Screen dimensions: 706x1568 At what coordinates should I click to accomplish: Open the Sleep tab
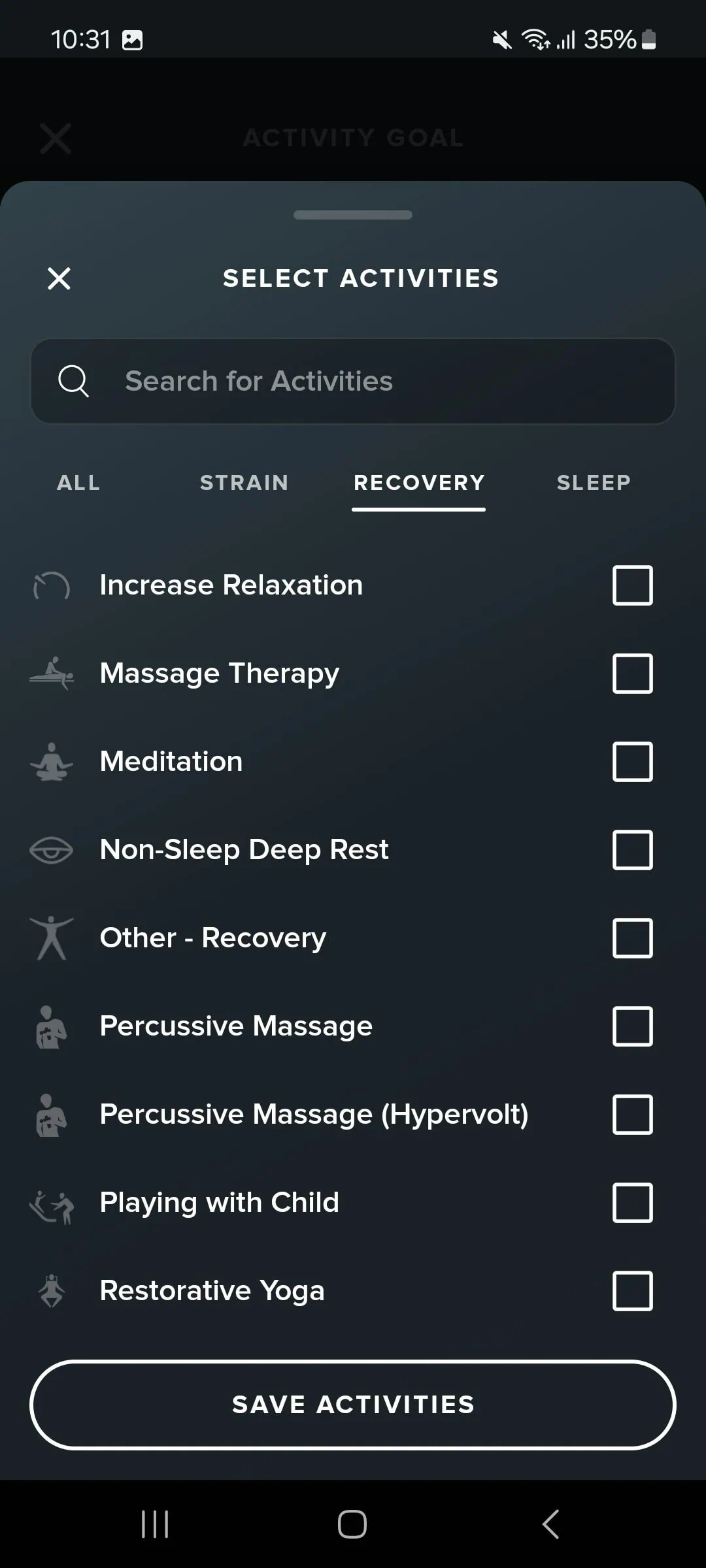594,483
